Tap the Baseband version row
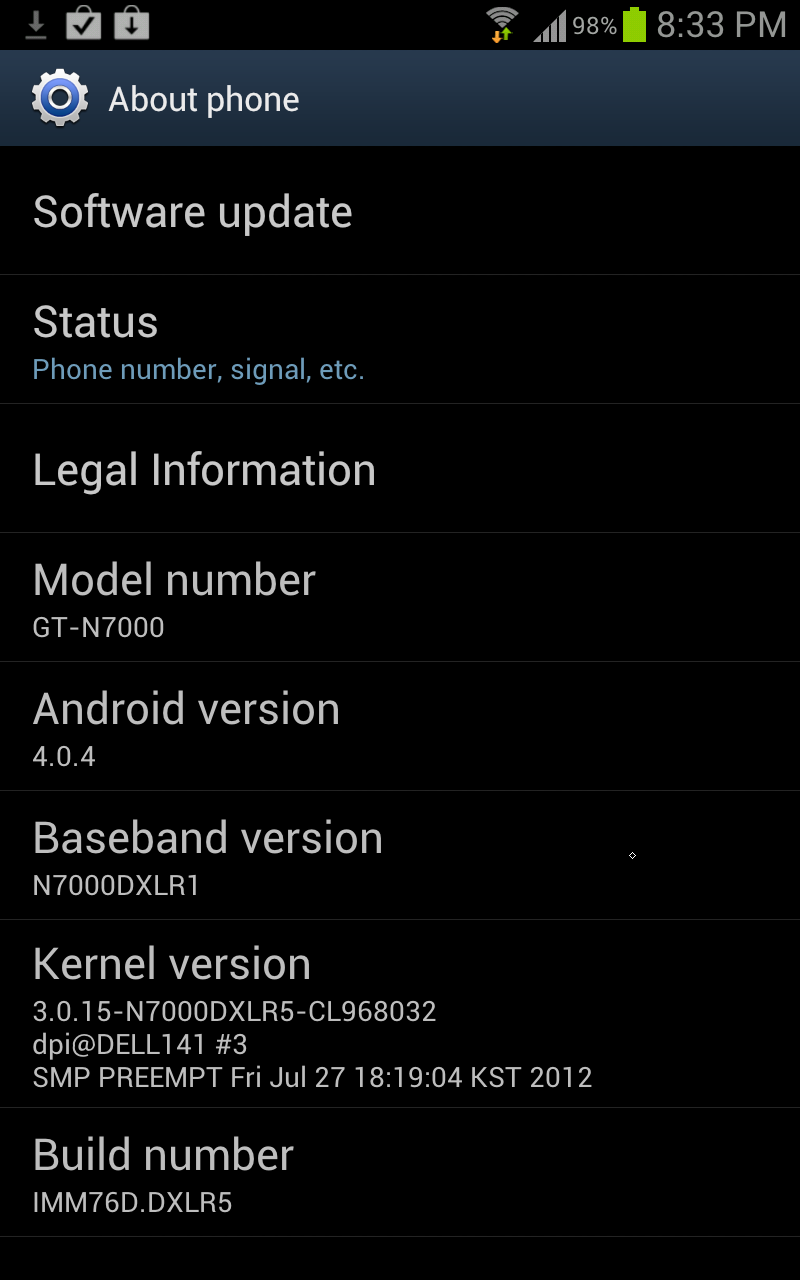 (x=400, y=856)
